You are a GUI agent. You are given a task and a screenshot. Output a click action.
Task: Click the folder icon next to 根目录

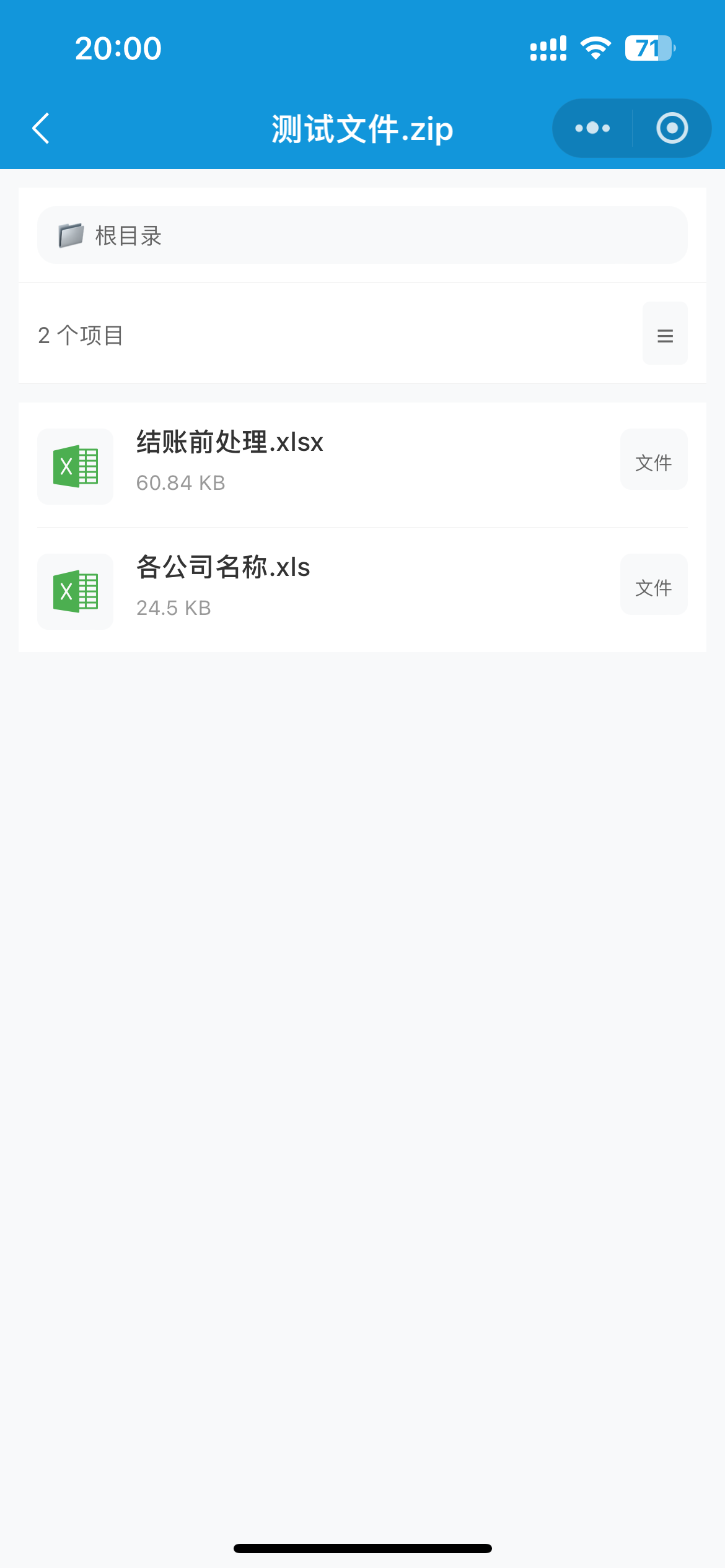coord(70,235)
